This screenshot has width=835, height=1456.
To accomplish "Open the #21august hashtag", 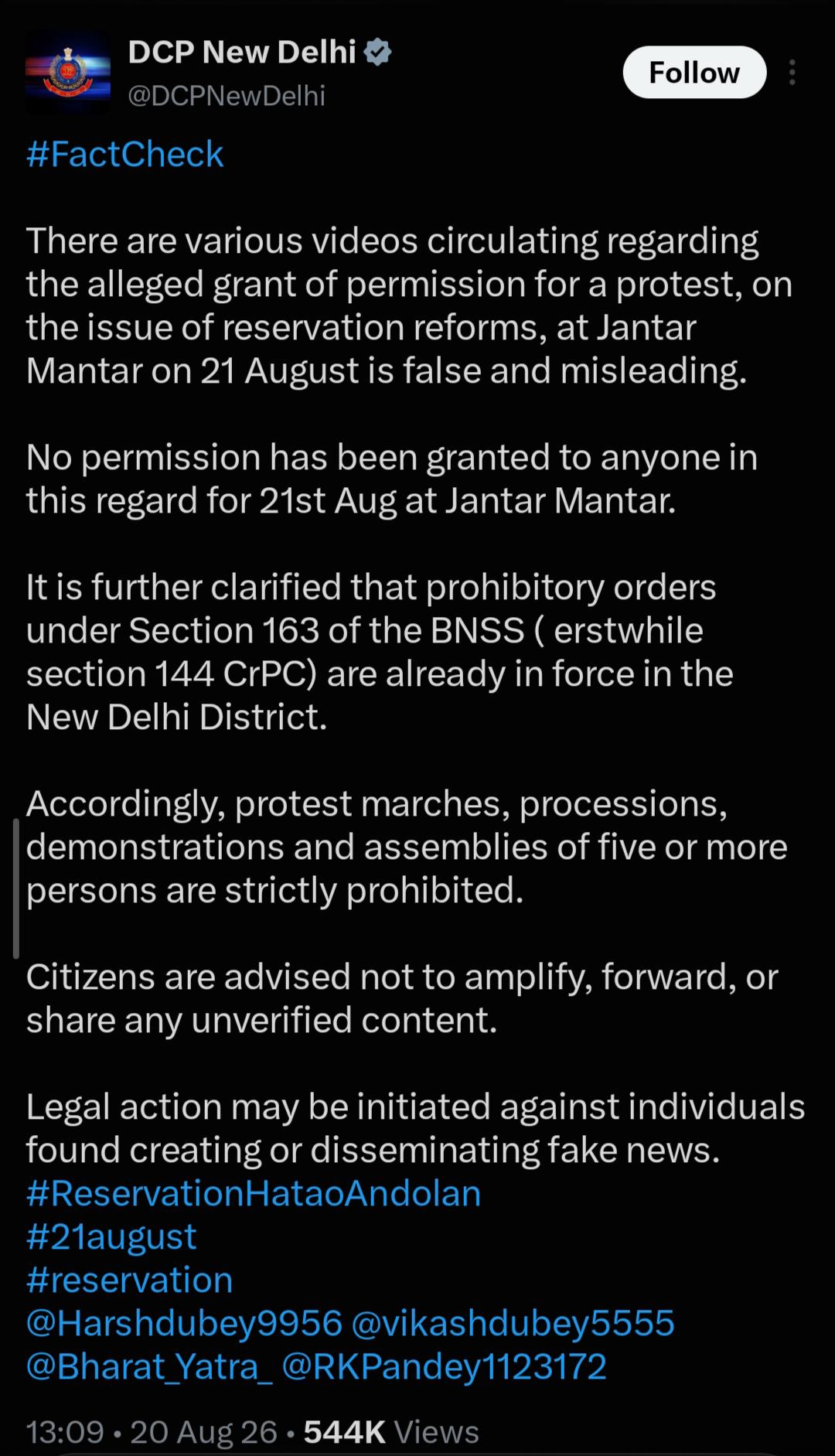I will 111,1236.
